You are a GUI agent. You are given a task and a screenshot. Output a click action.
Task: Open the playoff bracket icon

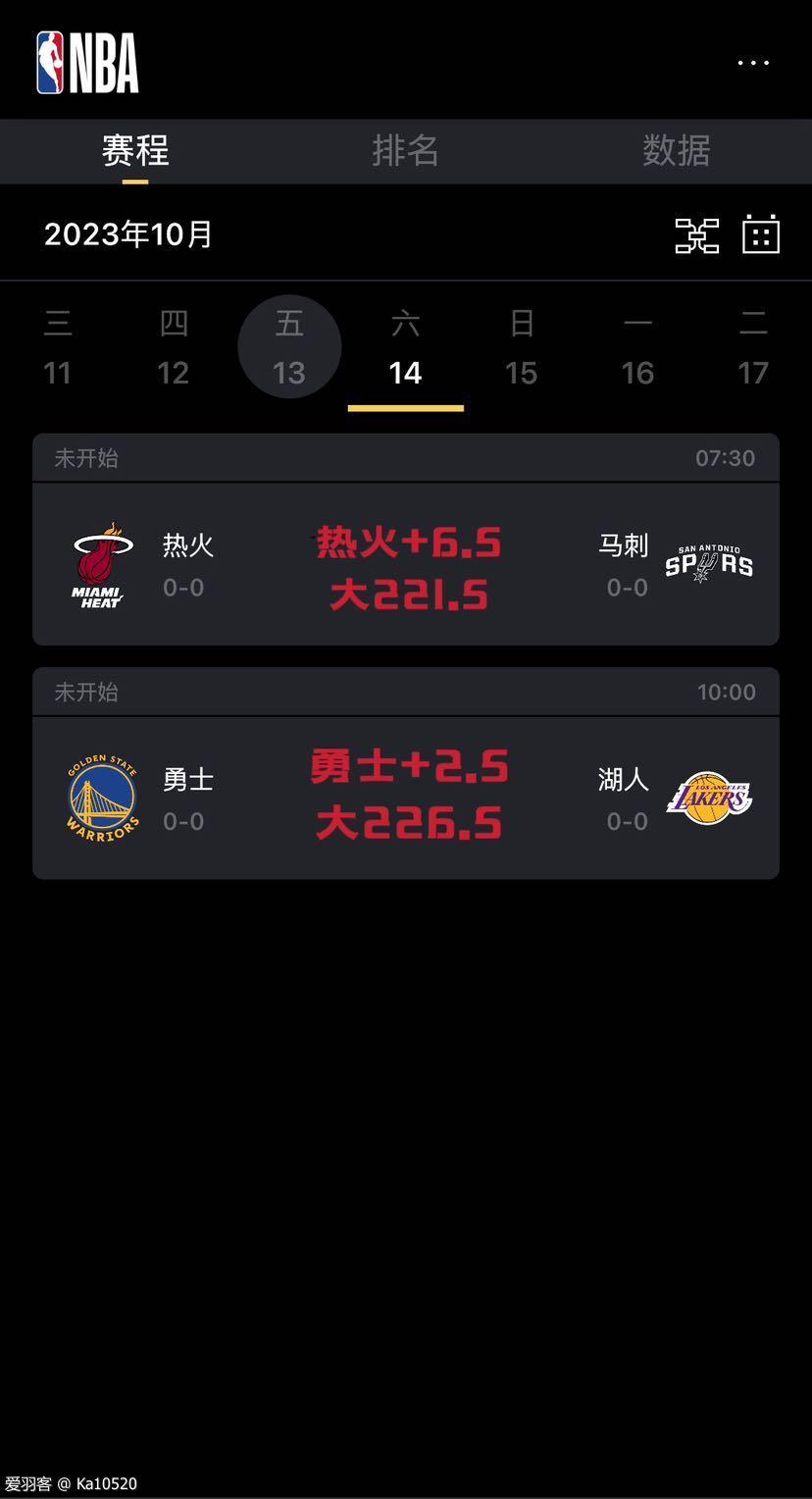pyautogui.click(x=697, y=235)
